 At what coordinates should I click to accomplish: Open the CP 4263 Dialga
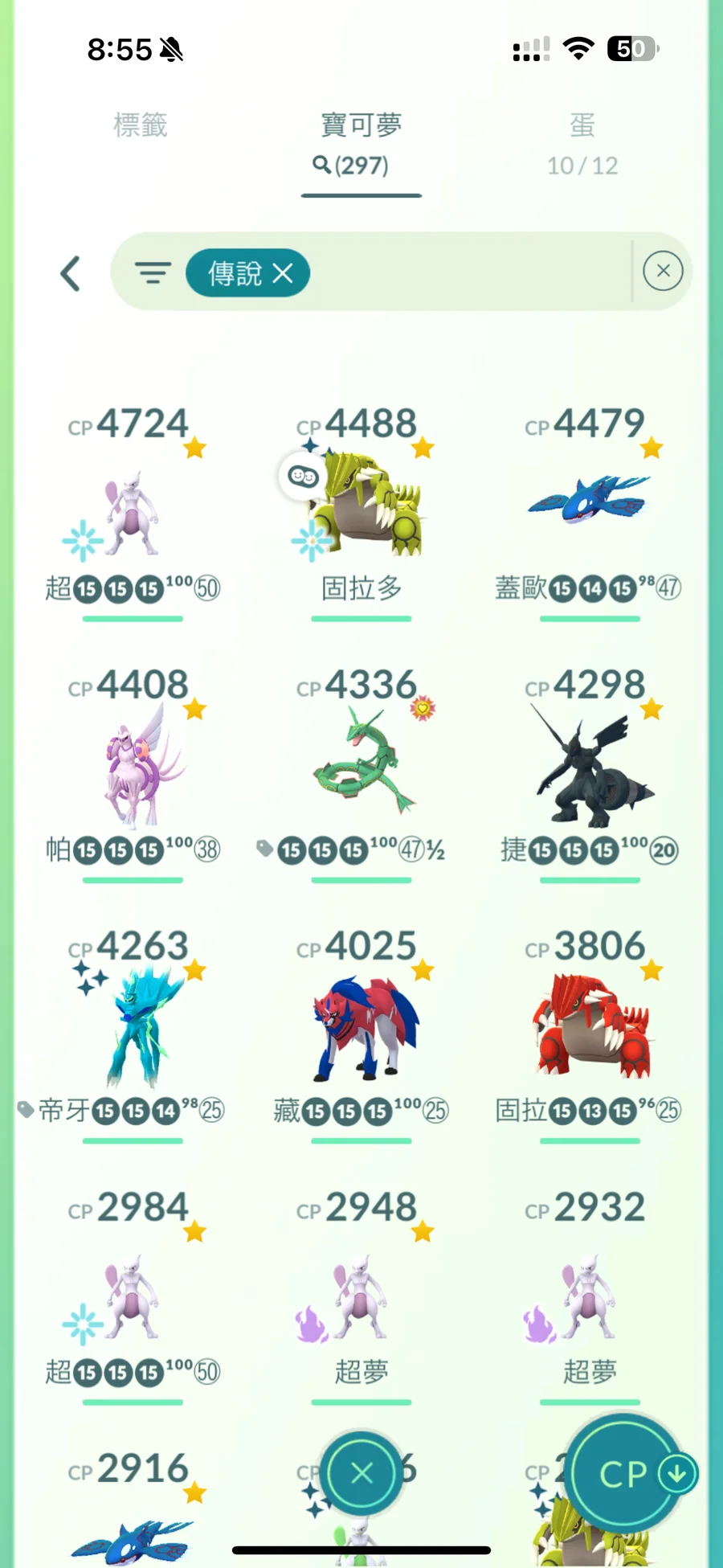pyautogui.click(x=133, y=1029)
